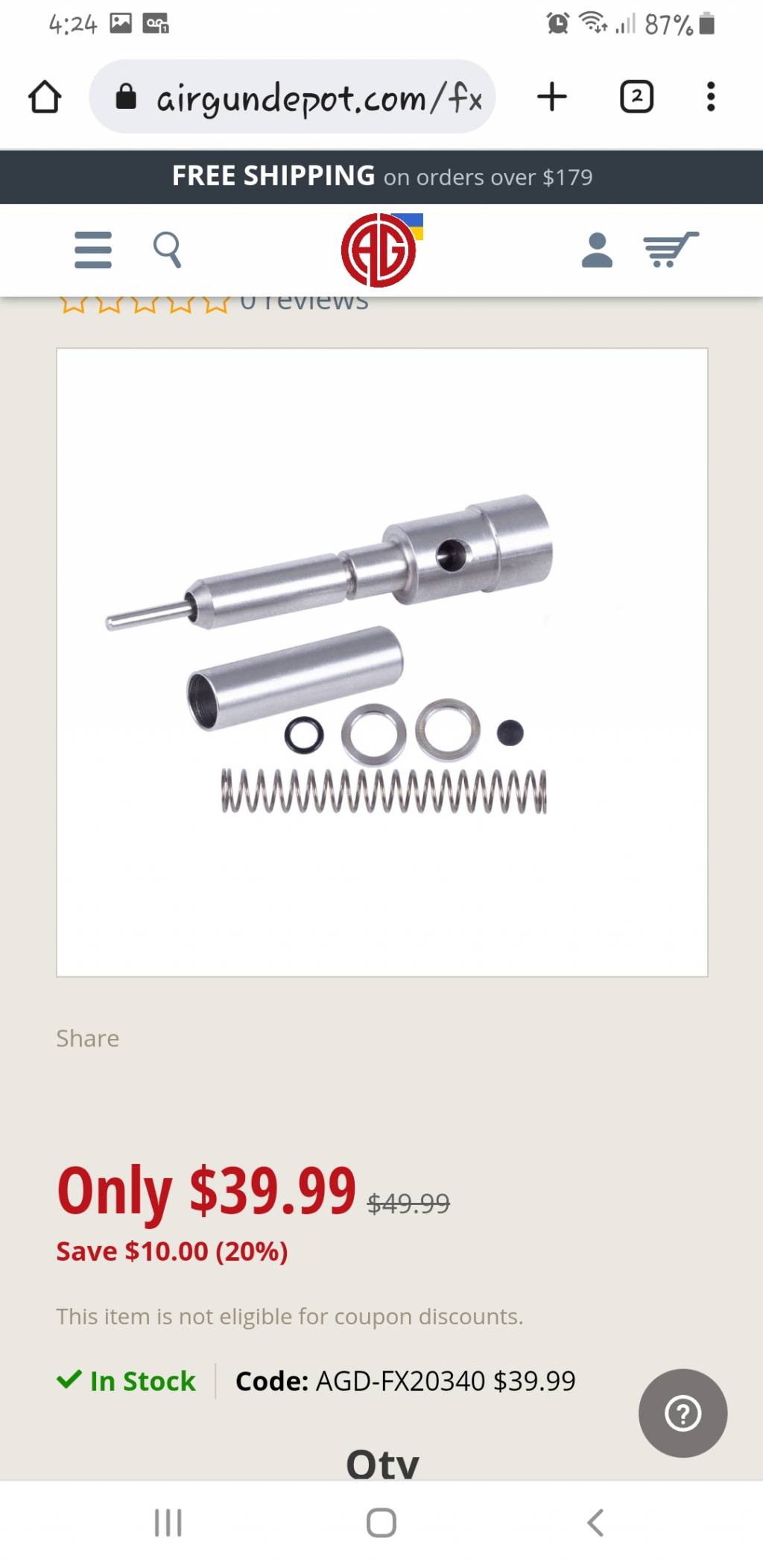
Task: Go back using system navigation
Action: [x=595, y=1523]
